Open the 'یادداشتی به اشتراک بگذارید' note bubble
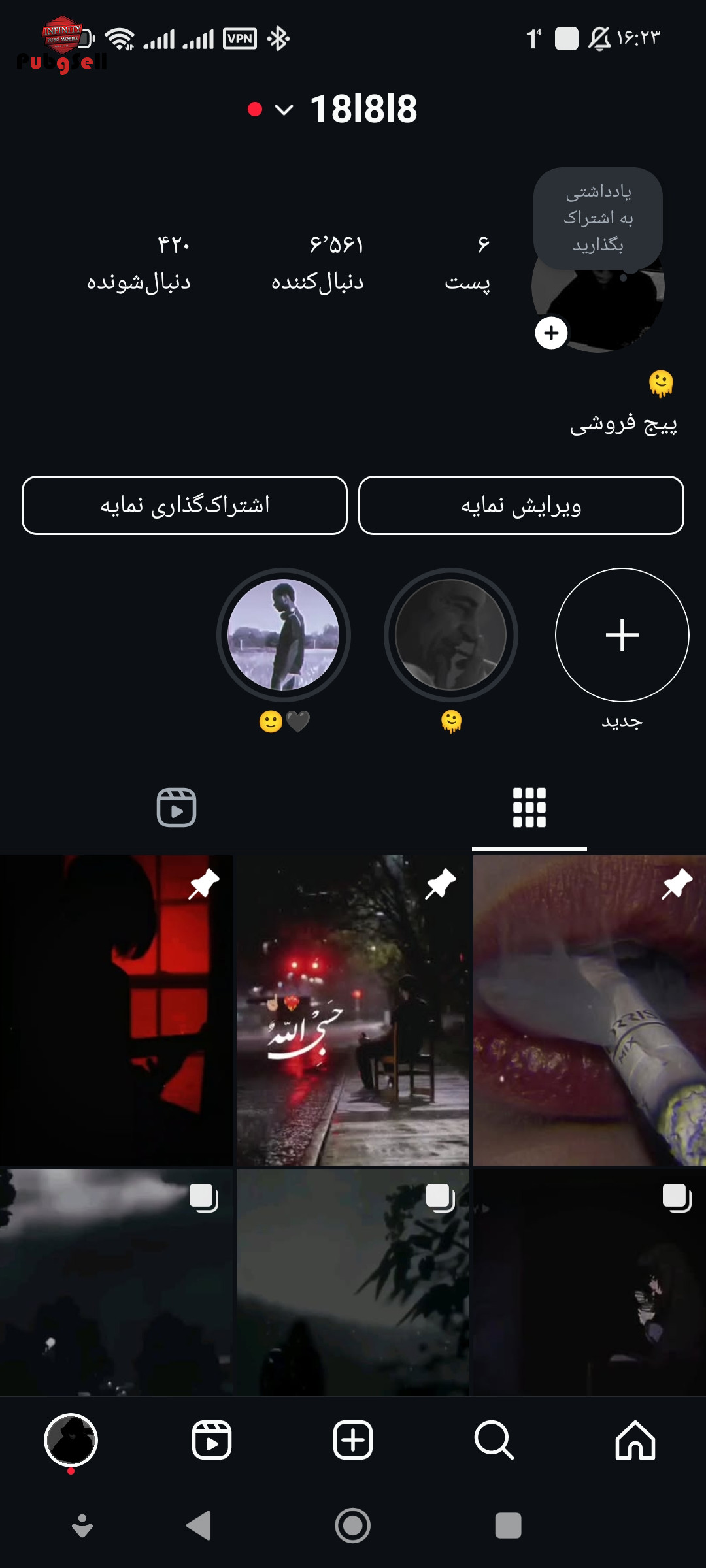This screenshot has width=706, height=1568. click(598, 218)
